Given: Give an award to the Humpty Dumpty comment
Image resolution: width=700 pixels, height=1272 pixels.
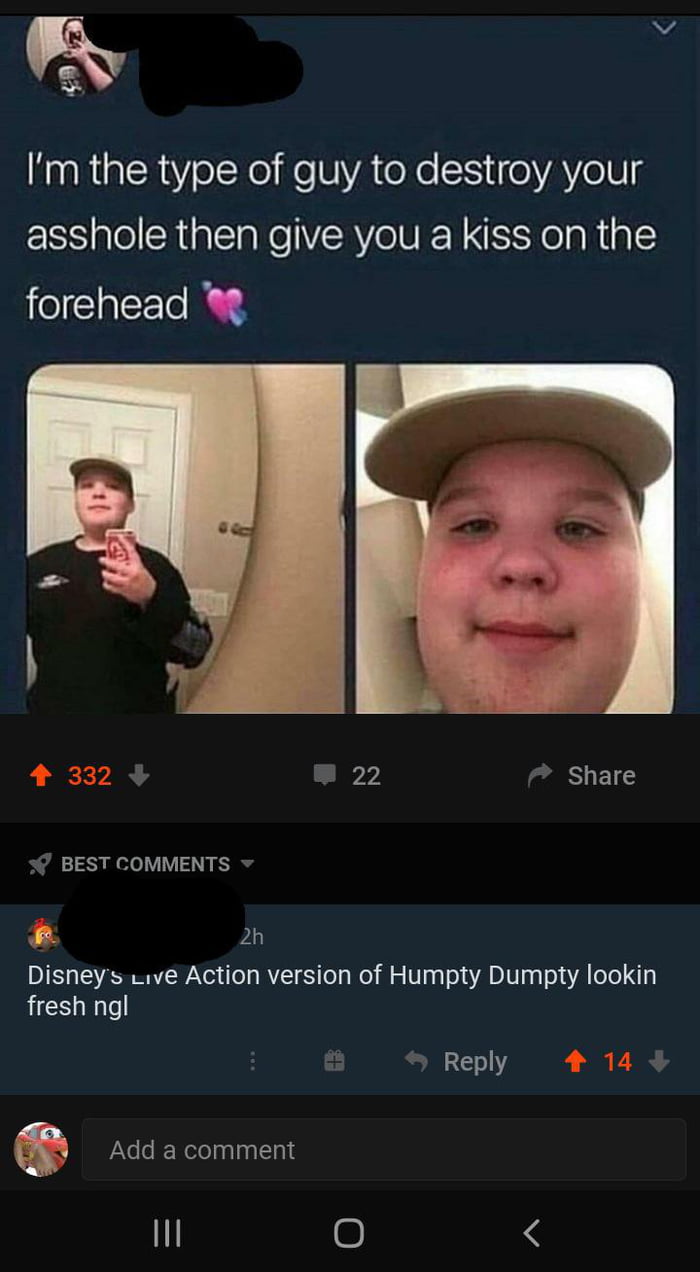Looking at the screenshot, I should (x=335, y=1061).
